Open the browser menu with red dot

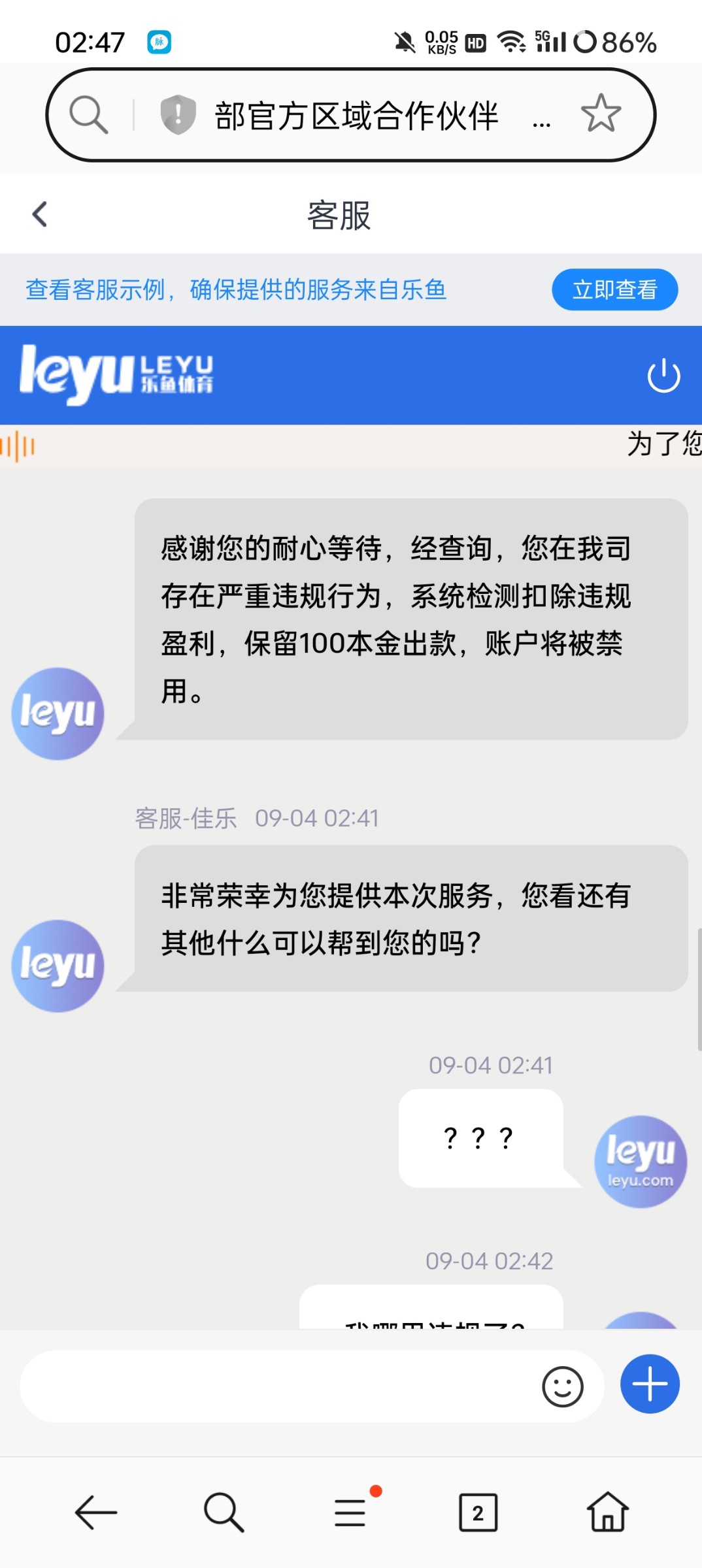click(x=350, y=1514)
